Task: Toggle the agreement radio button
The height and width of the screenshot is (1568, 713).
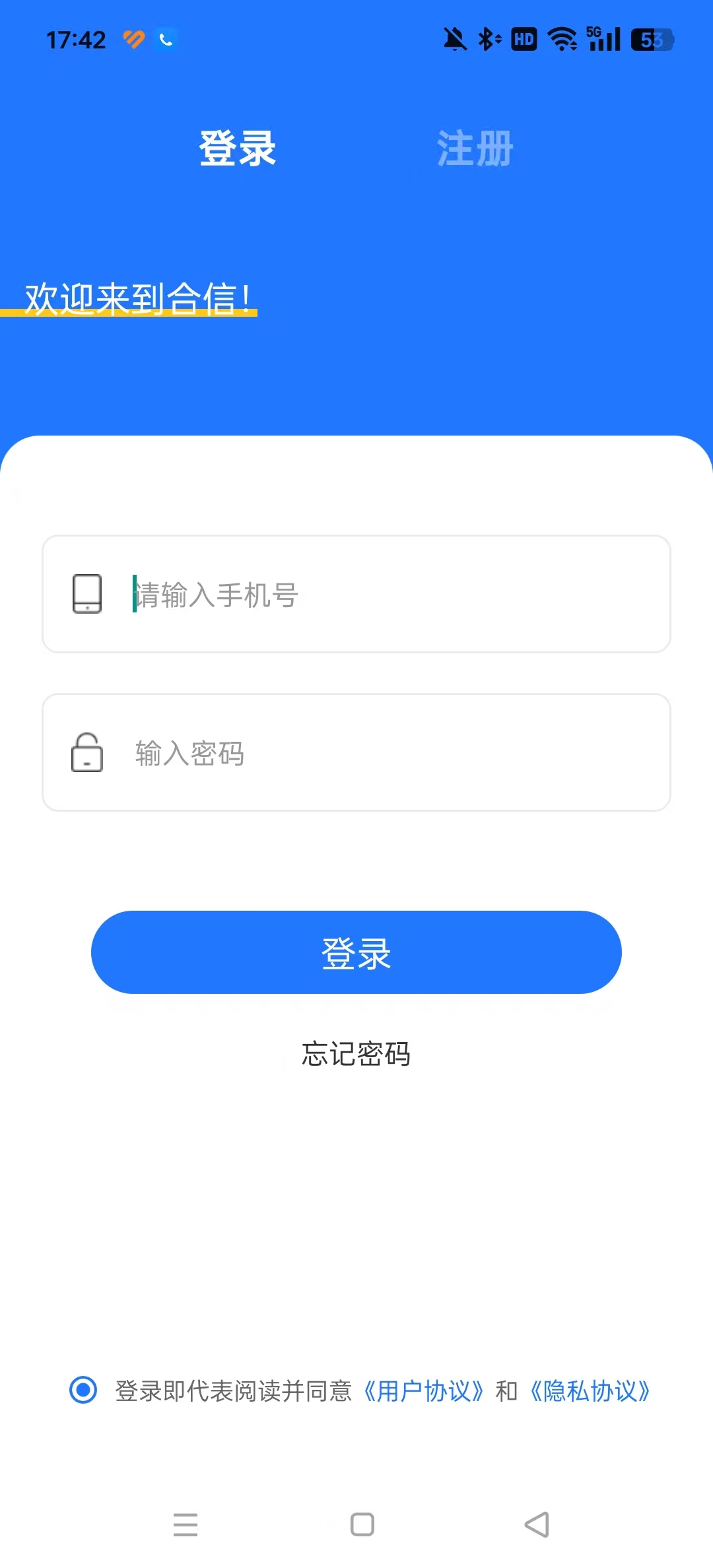Action: (x=83, y=1390)
